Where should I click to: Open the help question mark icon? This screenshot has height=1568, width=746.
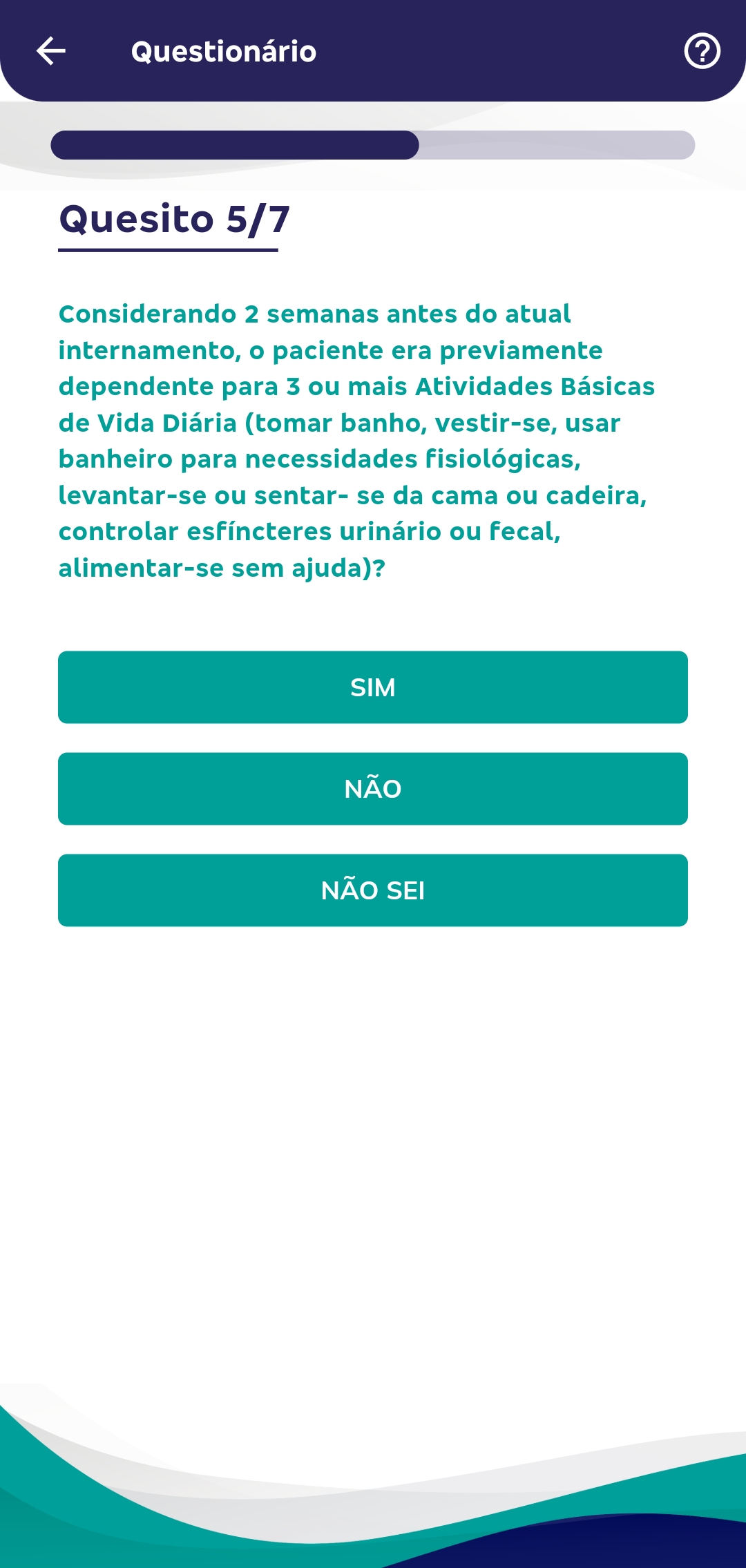click(x=702, y=51)
